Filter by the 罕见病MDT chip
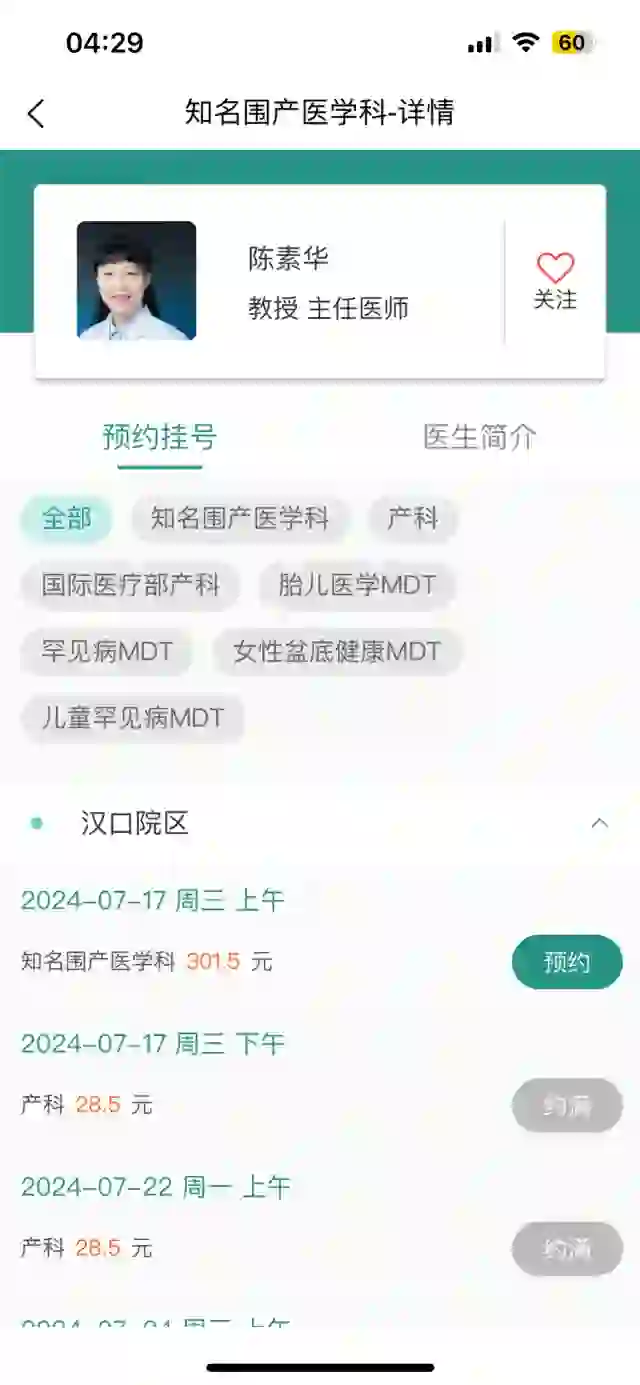This screenshot has width=640, height=1385. (x=107, y=652)
